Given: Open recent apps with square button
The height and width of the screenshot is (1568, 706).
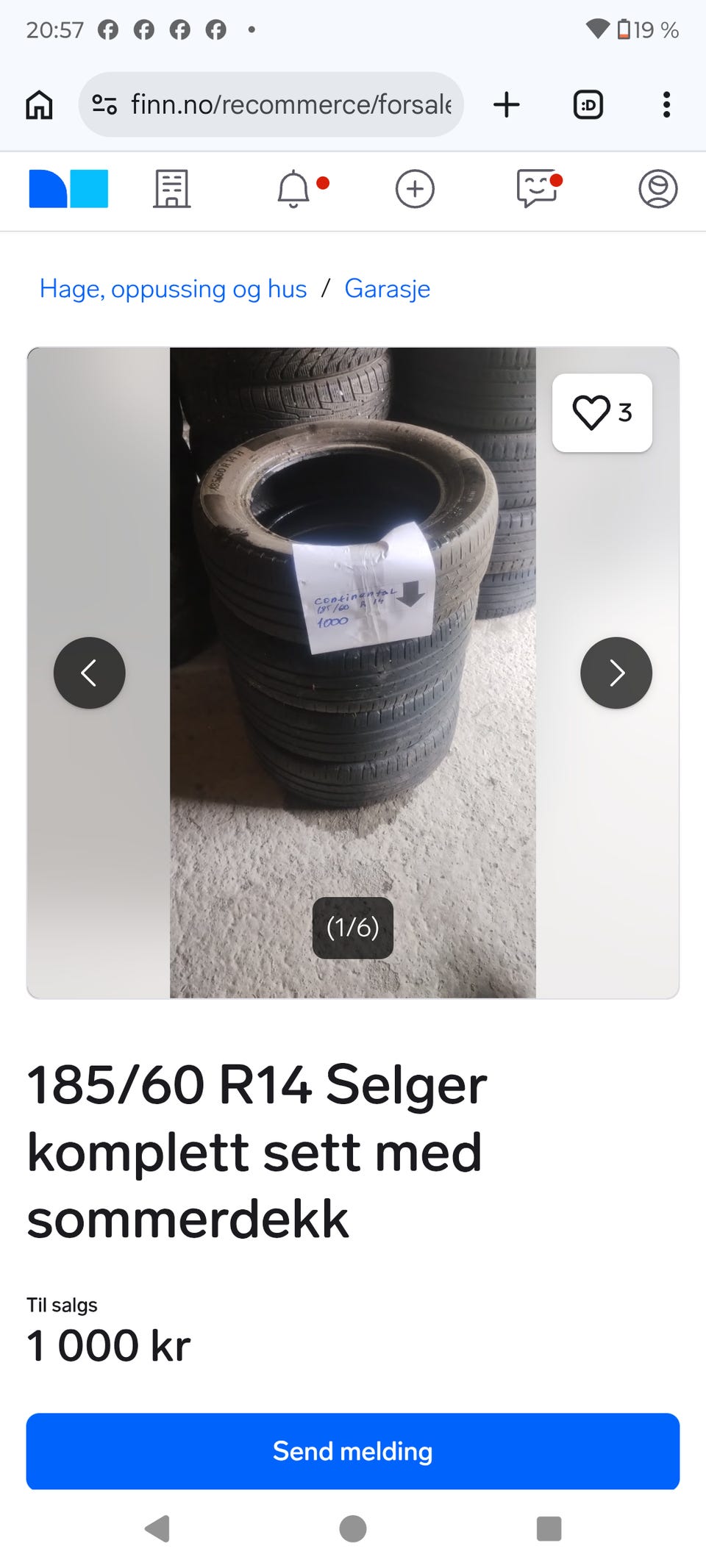Looking at the screenshot, I should point(549,1529).
